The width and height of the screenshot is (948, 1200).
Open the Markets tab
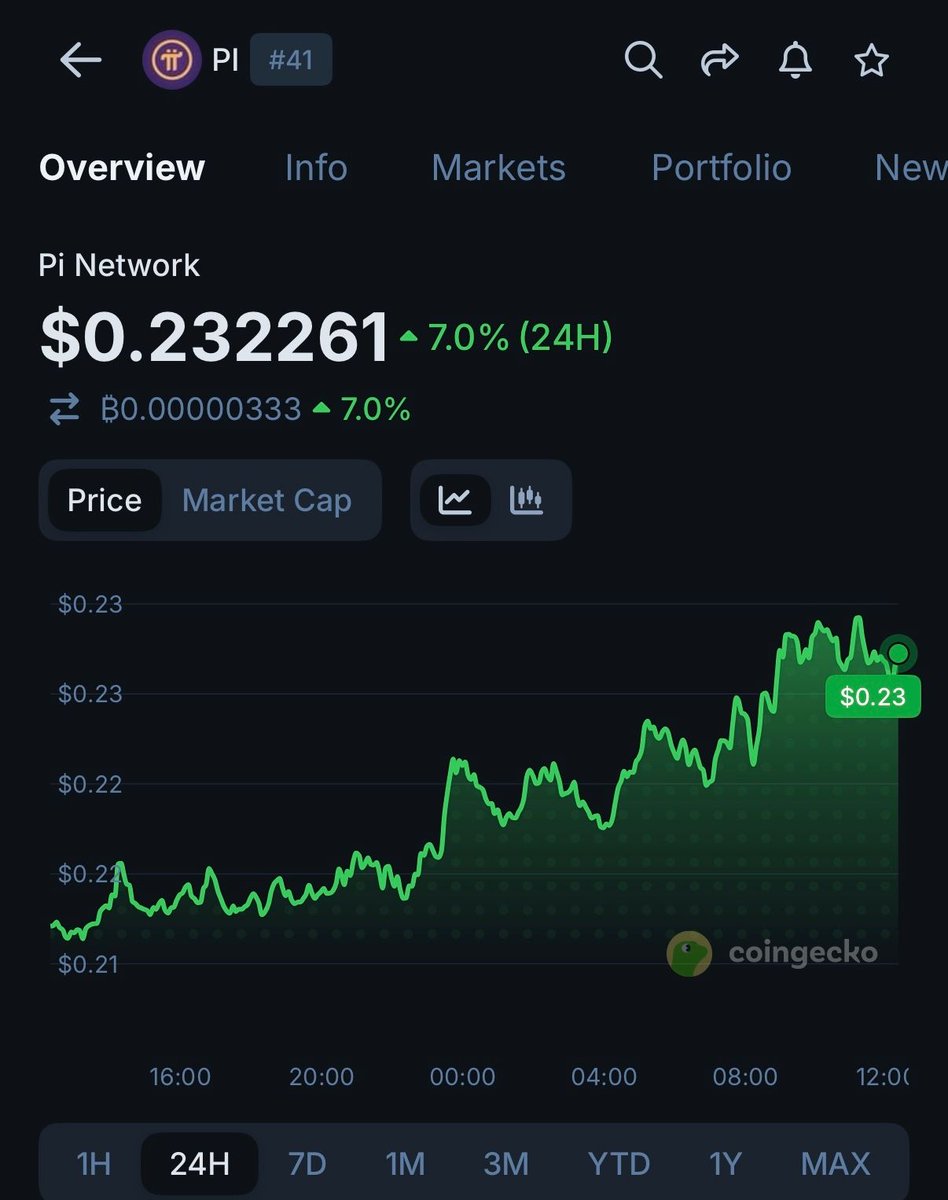click(x=498, y=168)
